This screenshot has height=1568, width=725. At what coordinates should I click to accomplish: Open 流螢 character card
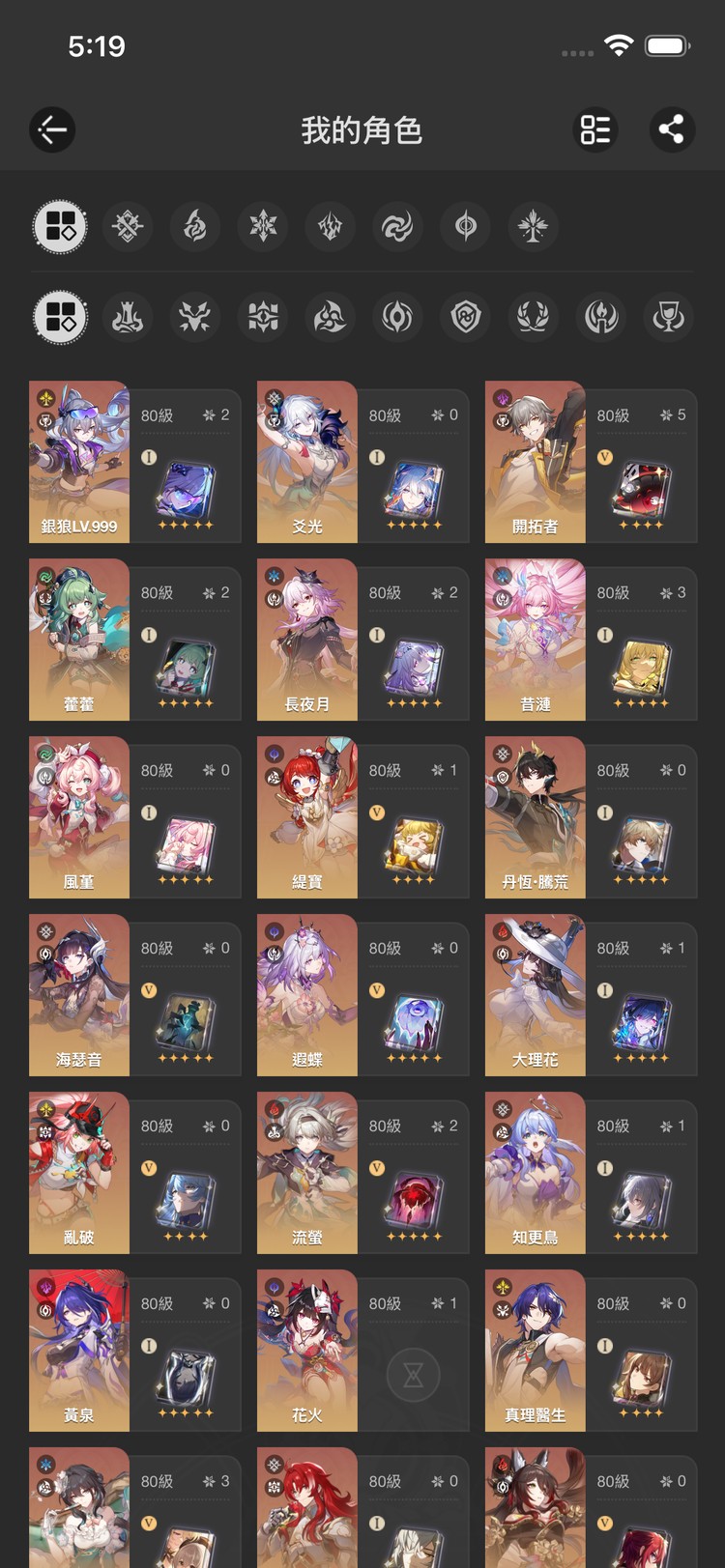coord(363,1173)
